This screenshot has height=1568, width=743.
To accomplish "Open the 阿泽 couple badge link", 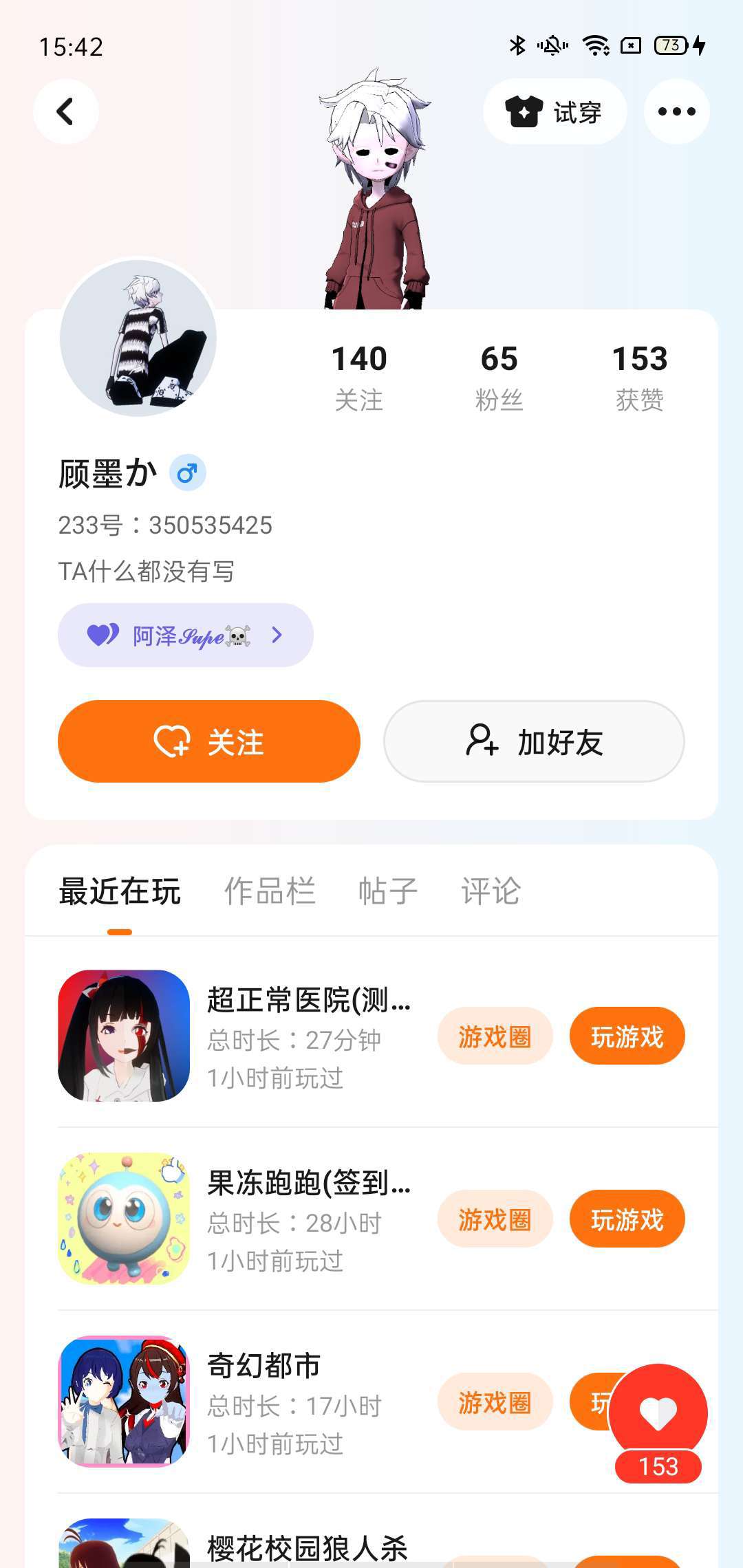I will [x=185, y=635].
